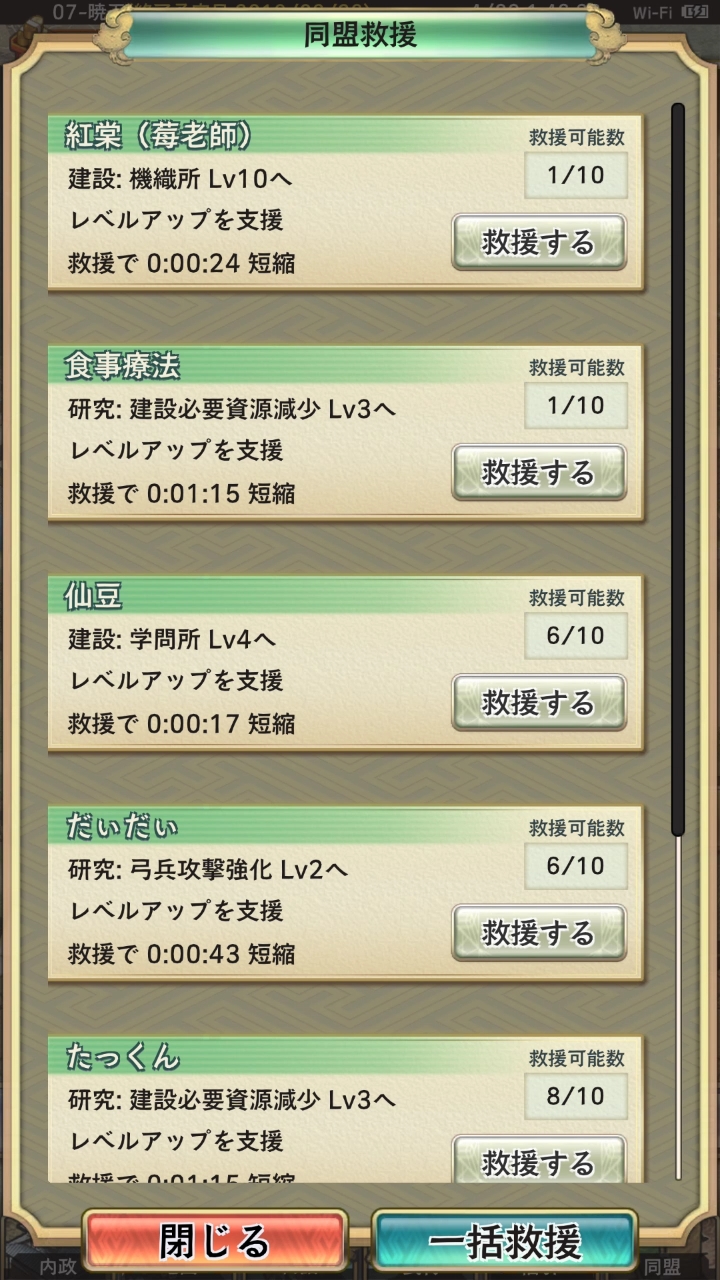
Task: Tap 救援する for 紅棠（莓老師）
Action: [539, 242]
